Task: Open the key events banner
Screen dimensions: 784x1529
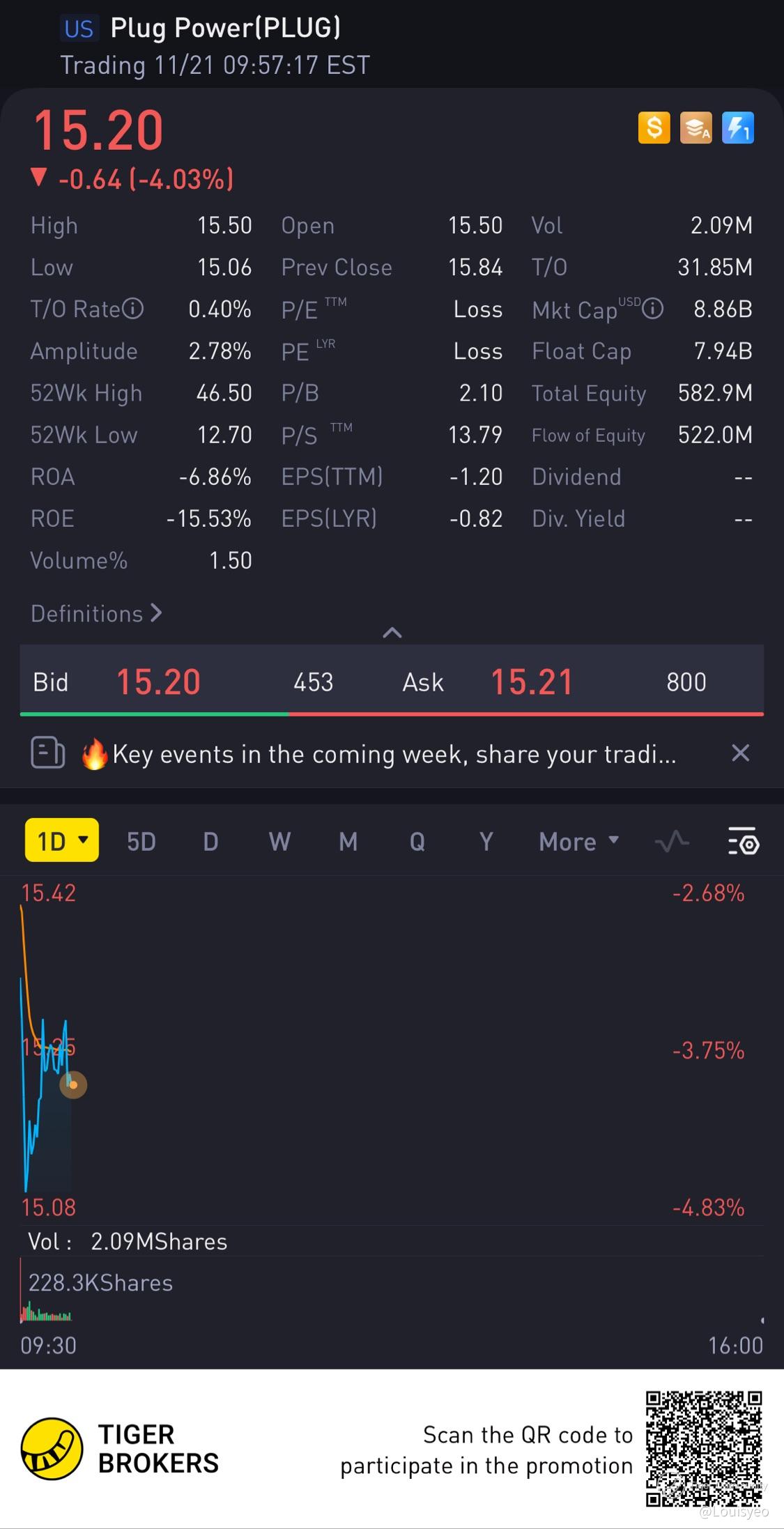Action: coord(394,754)
